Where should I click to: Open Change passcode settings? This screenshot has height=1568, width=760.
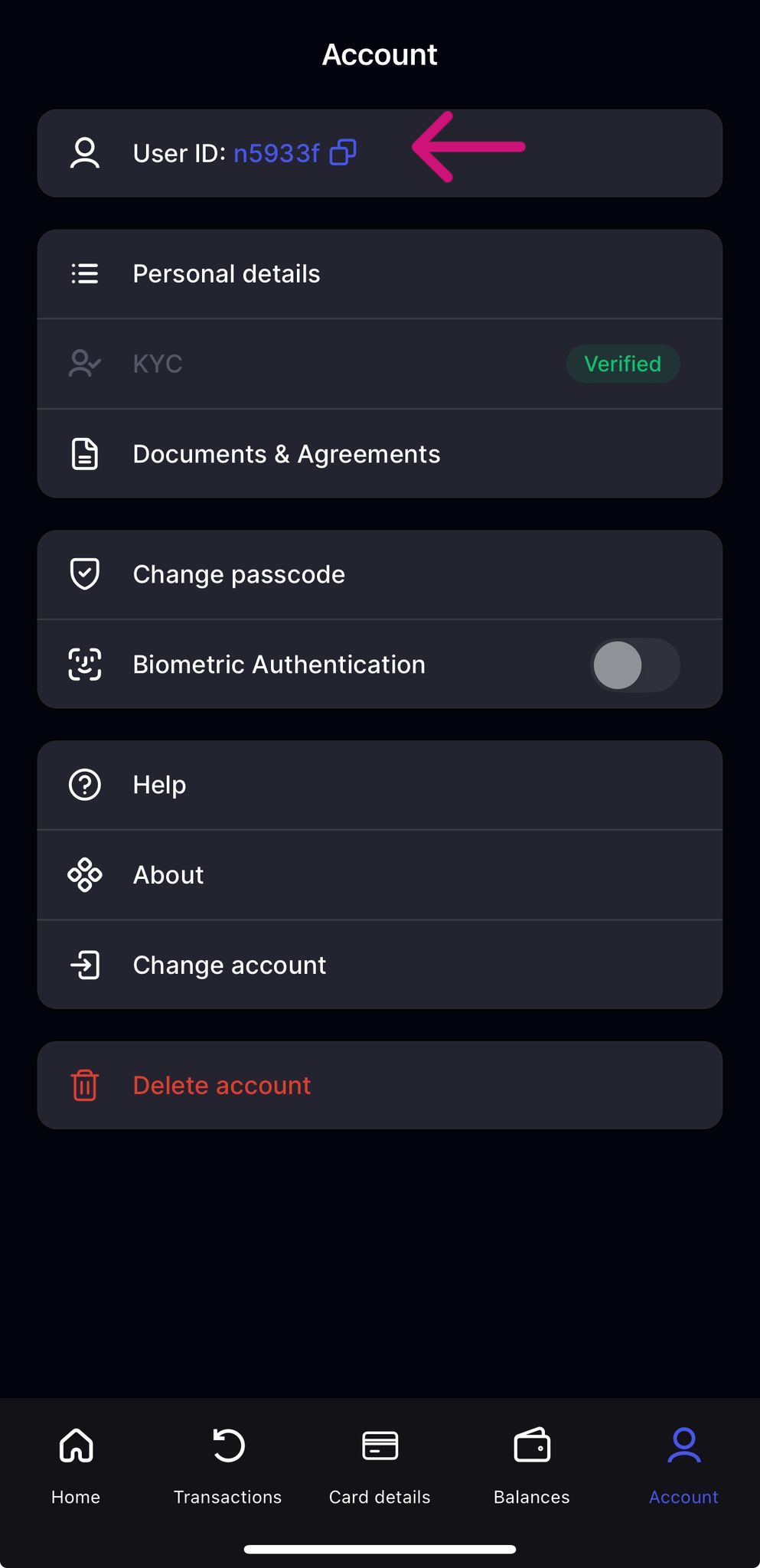click(x=380, y=574)
